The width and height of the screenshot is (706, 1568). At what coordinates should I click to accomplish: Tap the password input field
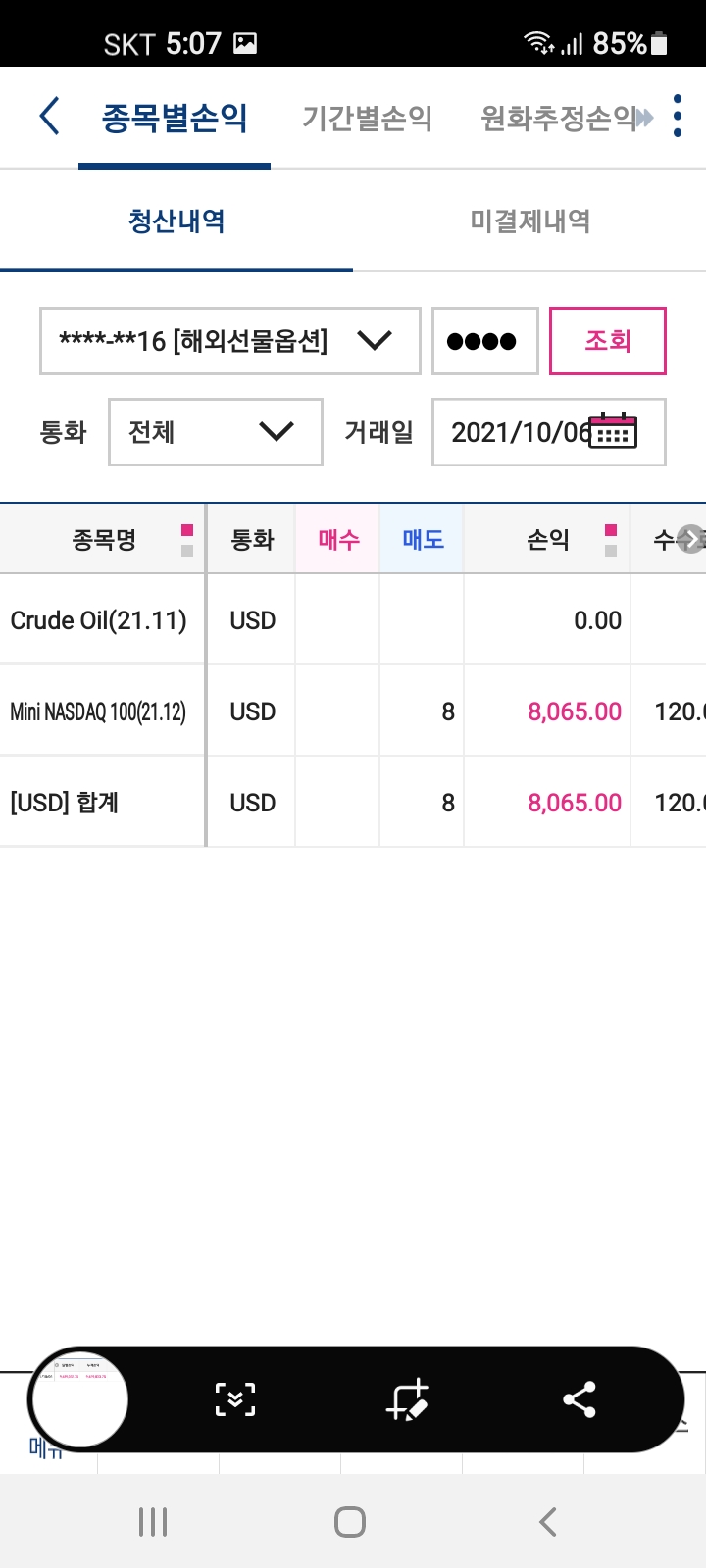485,341
